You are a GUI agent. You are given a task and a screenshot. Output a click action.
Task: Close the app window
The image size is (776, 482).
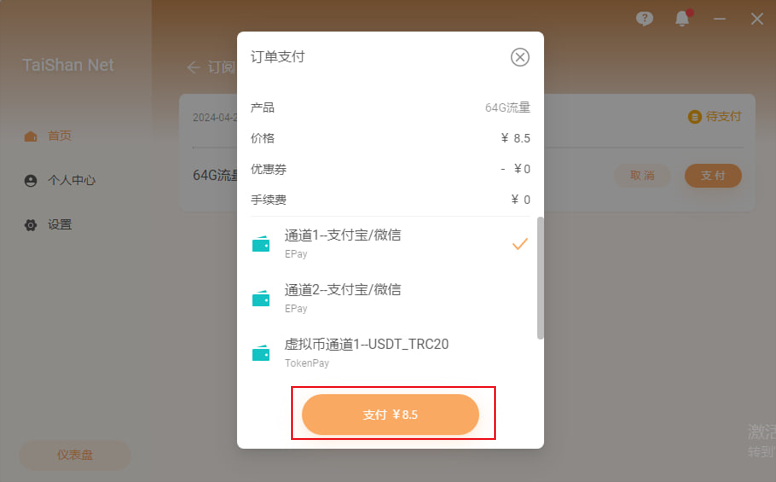[x=757, y=19]
